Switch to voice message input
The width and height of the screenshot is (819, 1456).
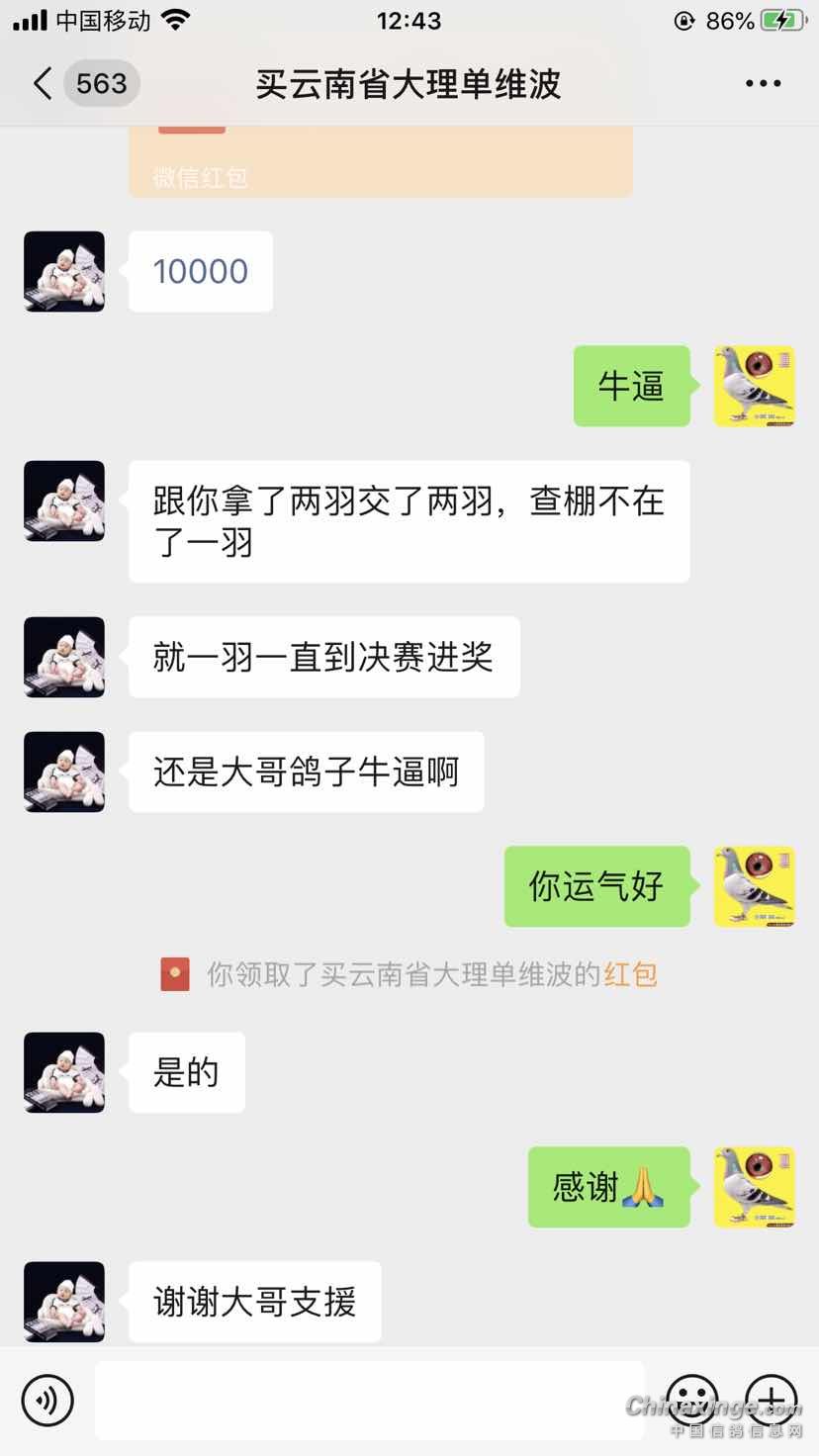(46, 1400)
